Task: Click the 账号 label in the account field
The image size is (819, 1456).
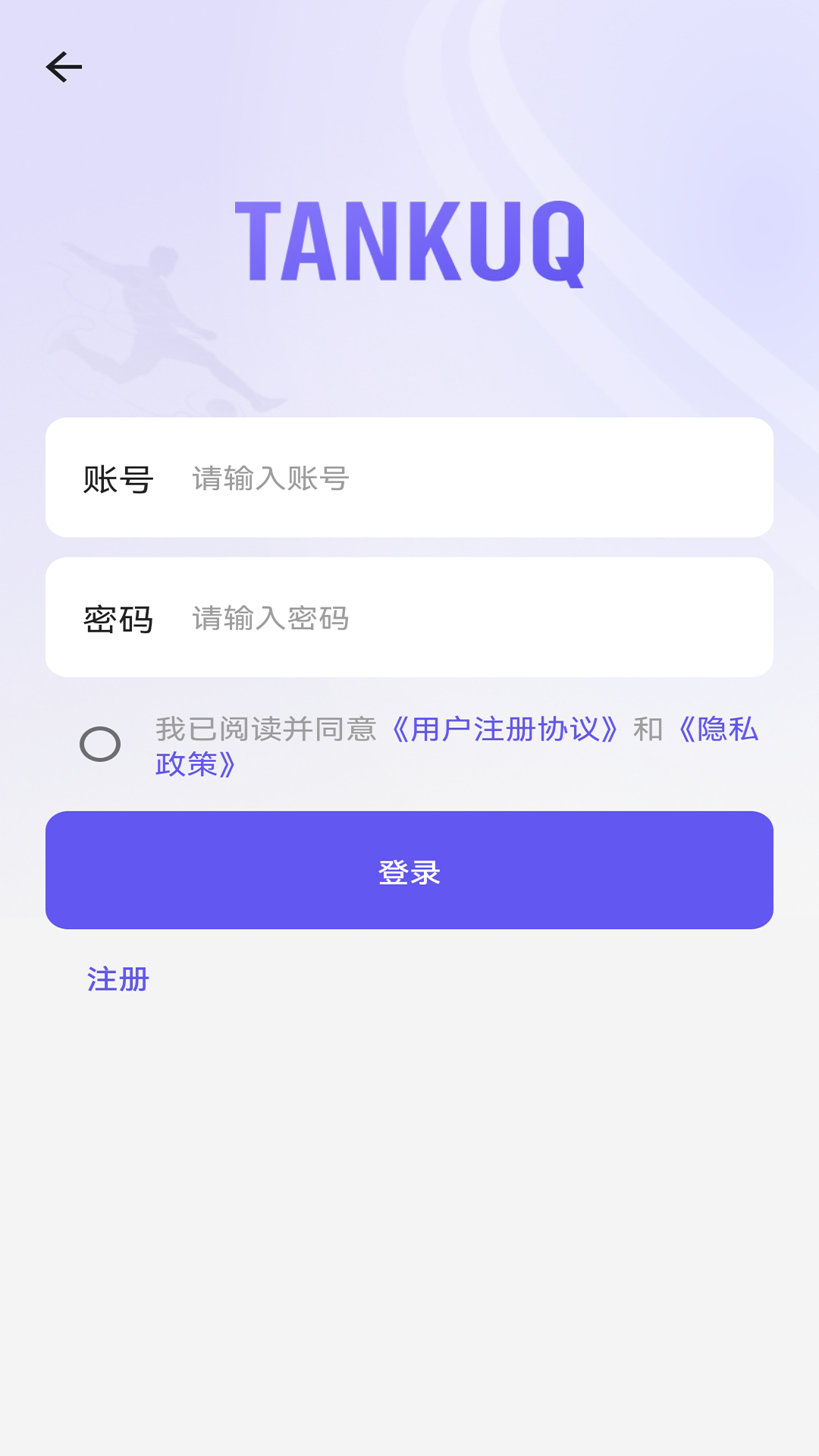Action: coord(118,478)
